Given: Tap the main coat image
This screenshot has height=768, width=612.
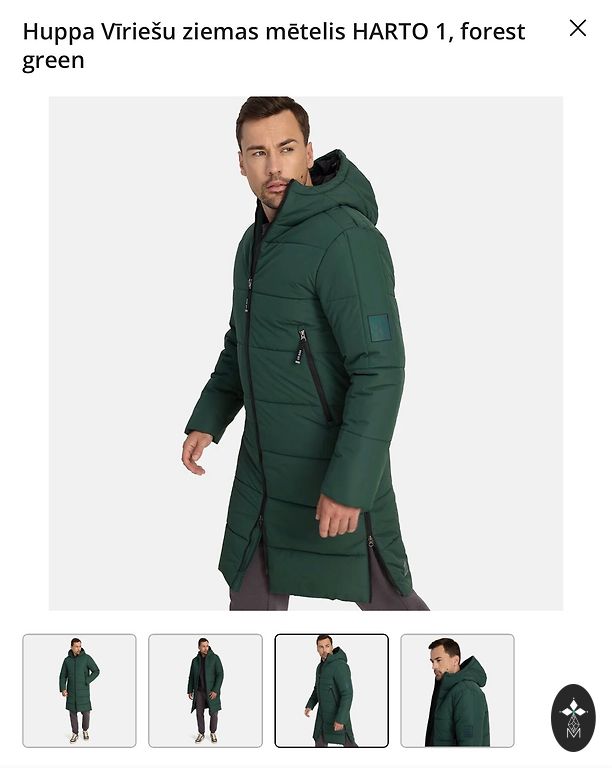Looking at the screenshot, I should [306, 353].
